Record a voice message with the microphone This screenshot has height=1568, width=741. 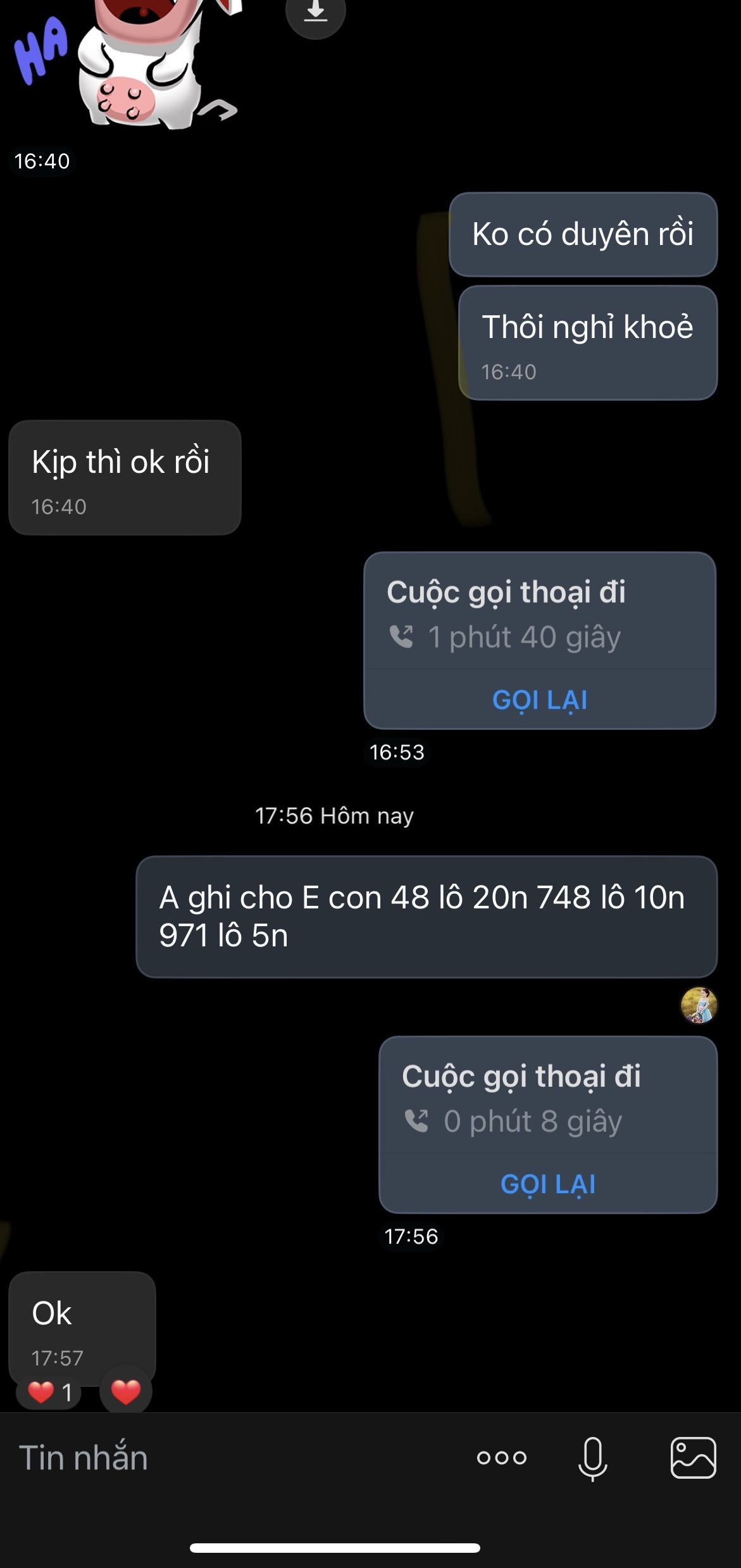592,1458
